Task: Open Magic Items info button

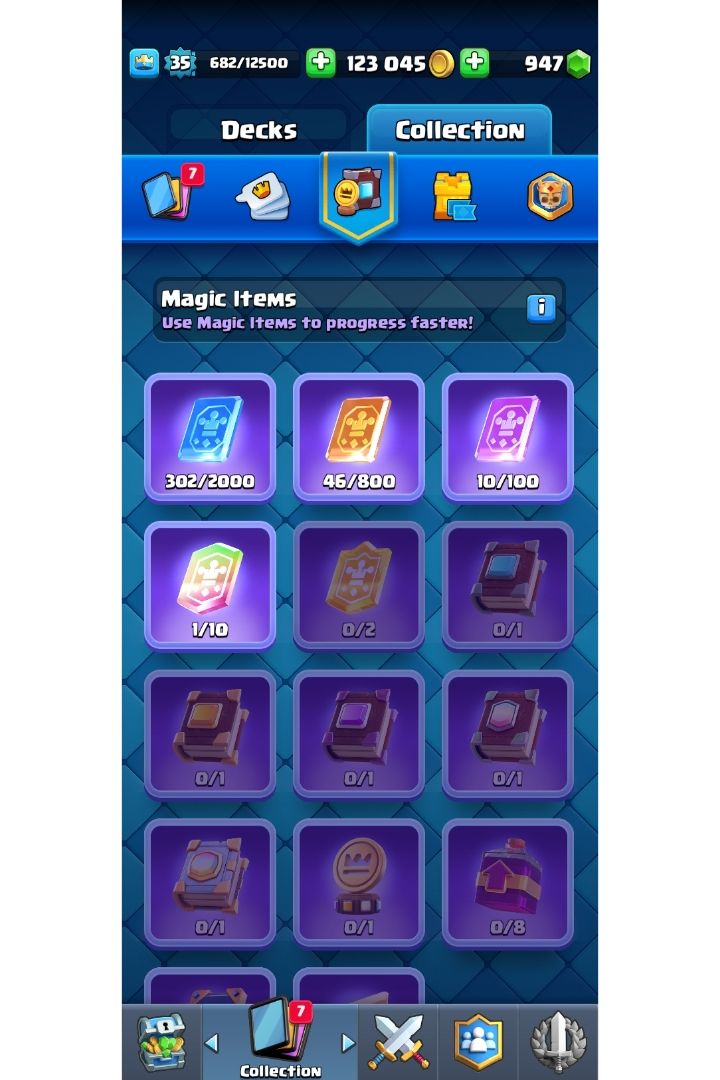Action: click(540, 307)
